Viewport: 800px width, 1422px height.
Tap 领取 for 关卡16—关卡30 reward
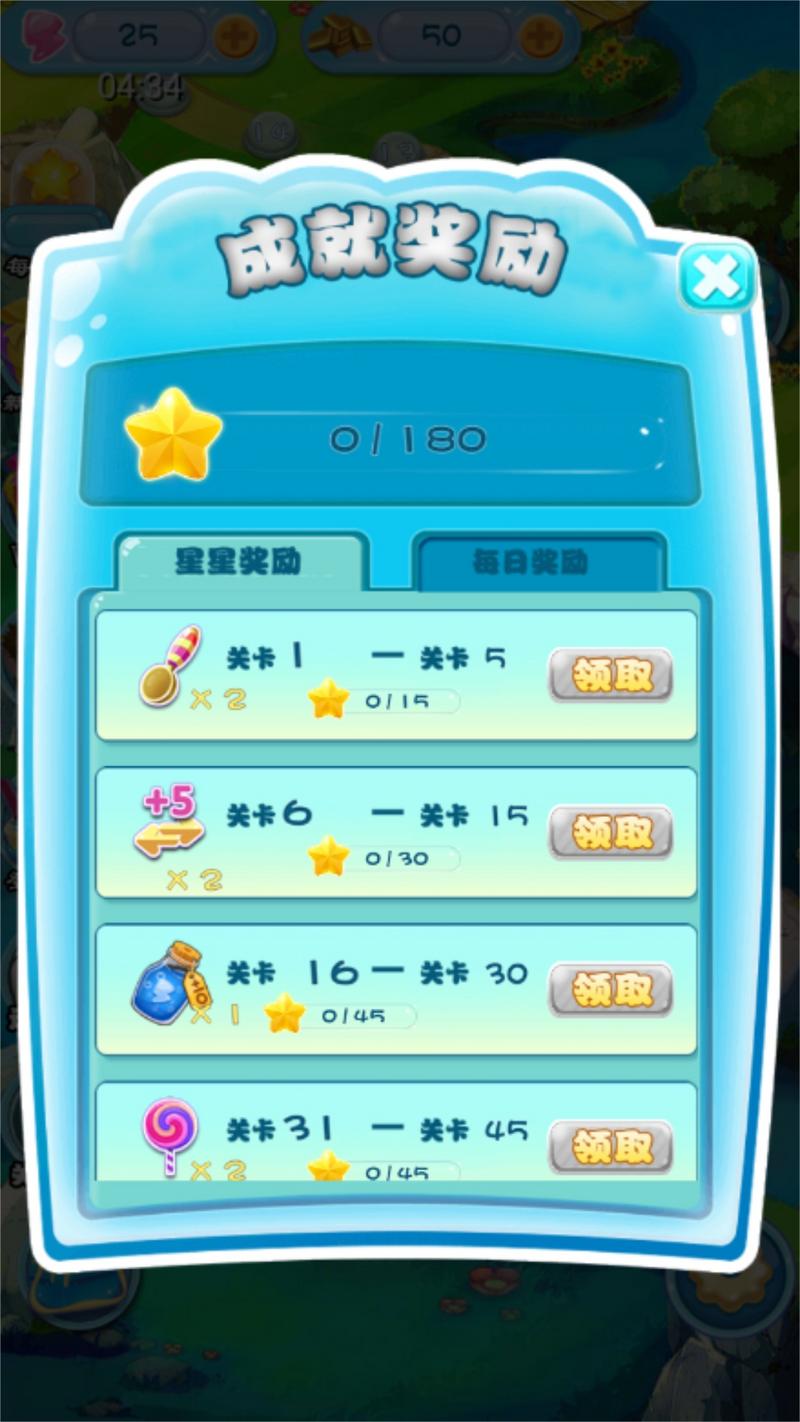610,989
